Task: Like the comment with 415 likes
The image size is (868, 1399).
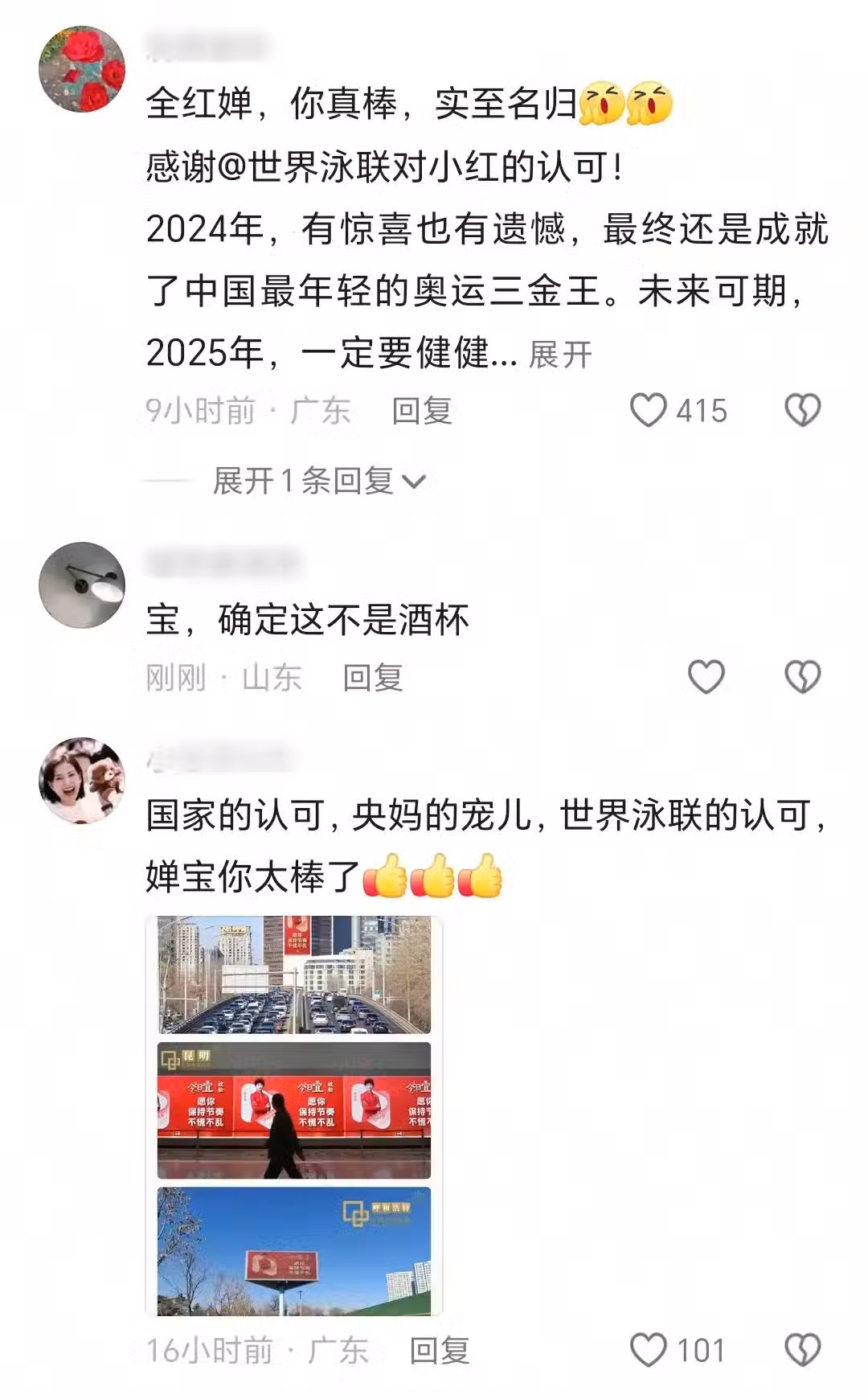Action: point(648,411)
